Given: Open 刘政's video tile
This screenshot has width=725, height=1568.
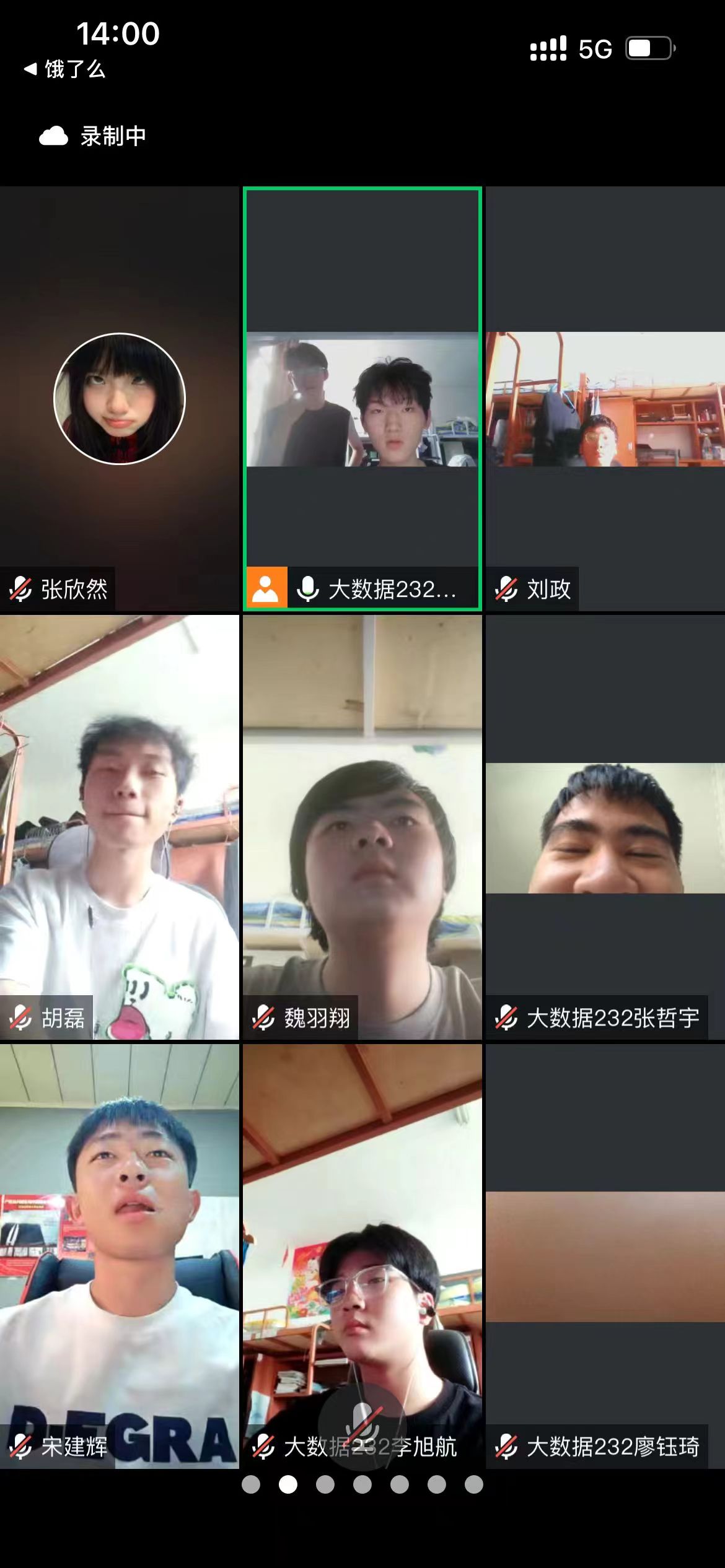Looking at the screenshot, I should 605,399.
